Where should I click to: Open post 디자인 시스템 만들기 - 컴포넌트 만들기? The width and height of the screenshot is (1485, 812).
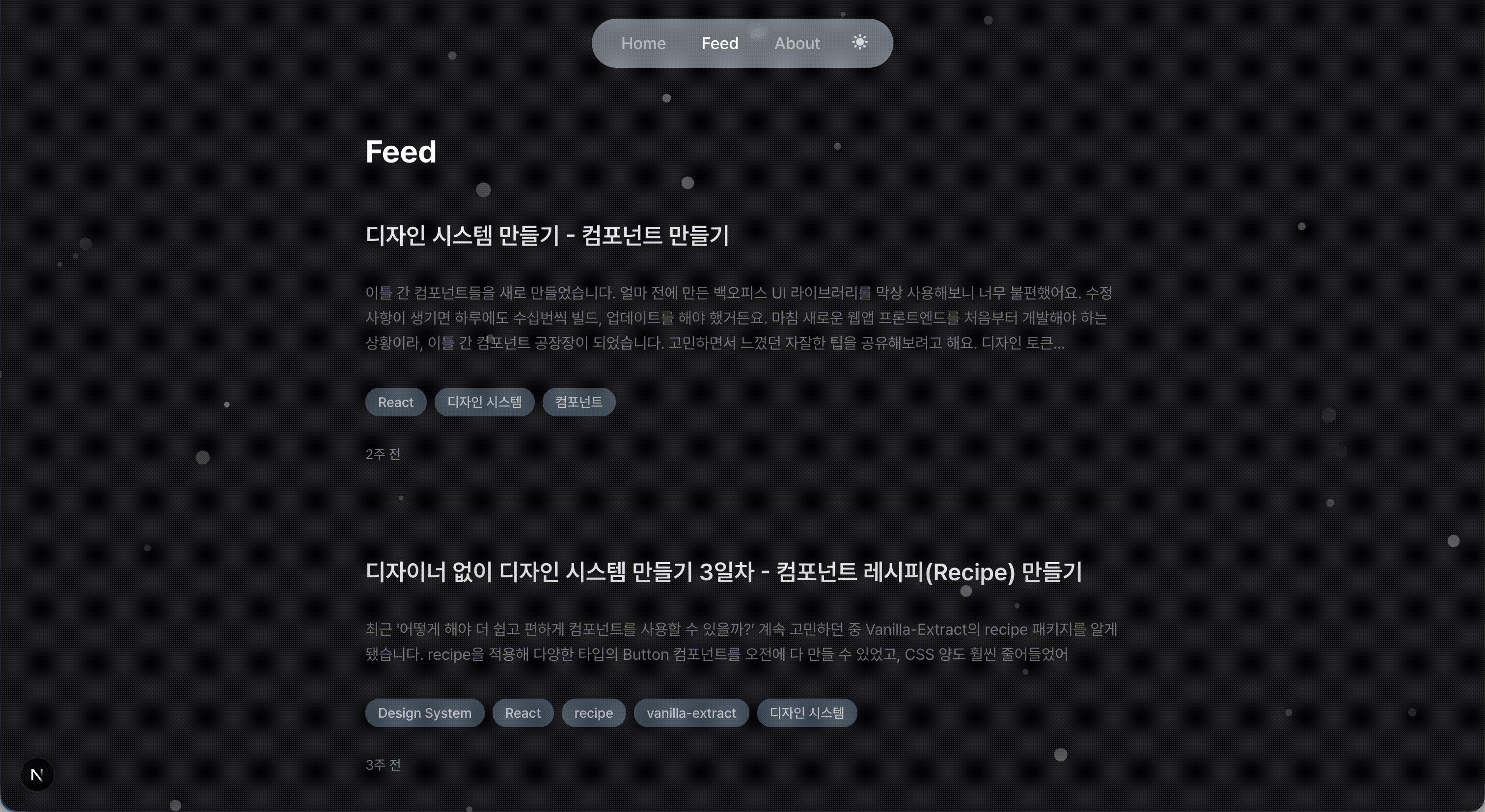click(547, 235)
